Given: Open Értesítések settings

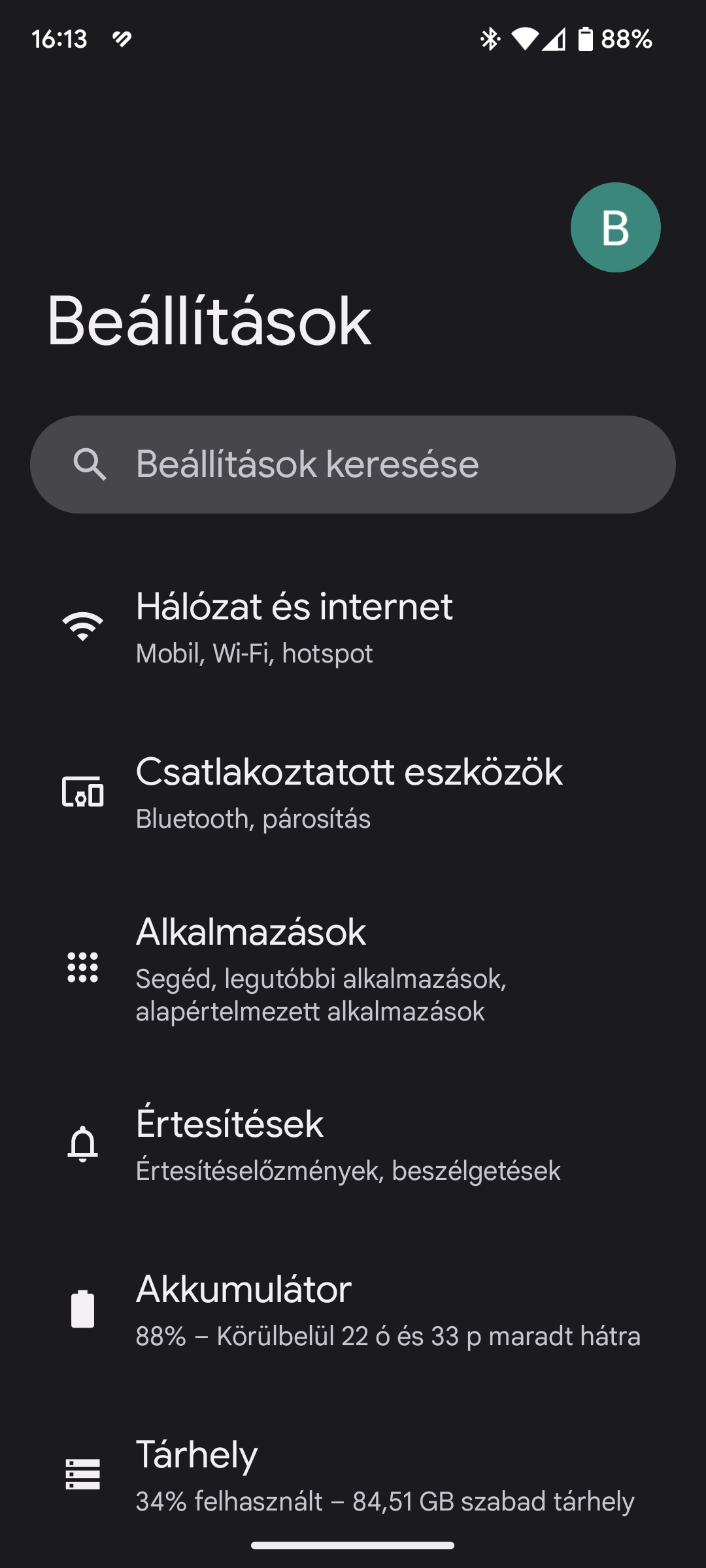Looking at the screenshot, I should point(353,1143).
